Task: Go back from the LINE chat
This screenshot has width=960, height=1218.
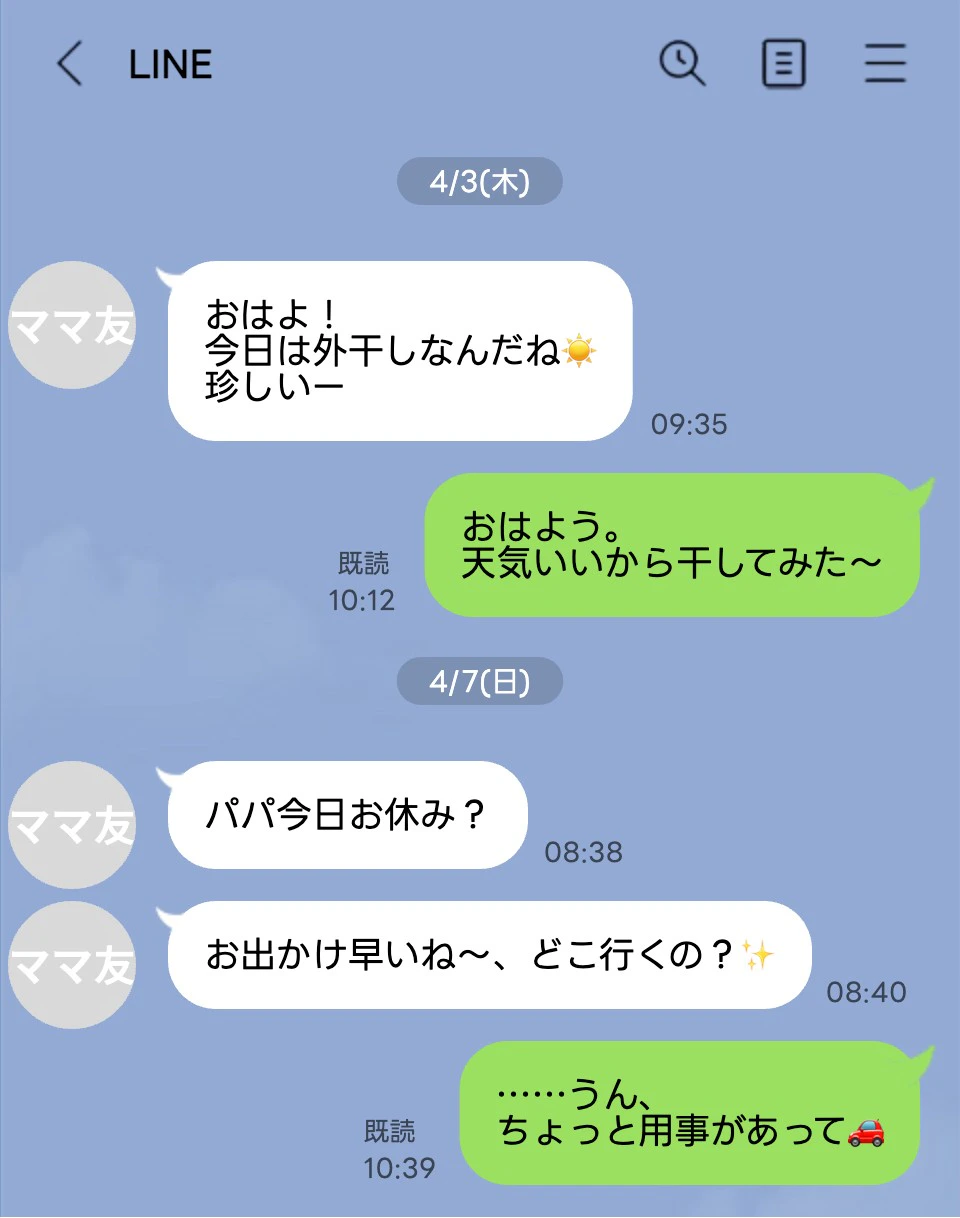Action: pyautogui.click(x=68, y=65)
